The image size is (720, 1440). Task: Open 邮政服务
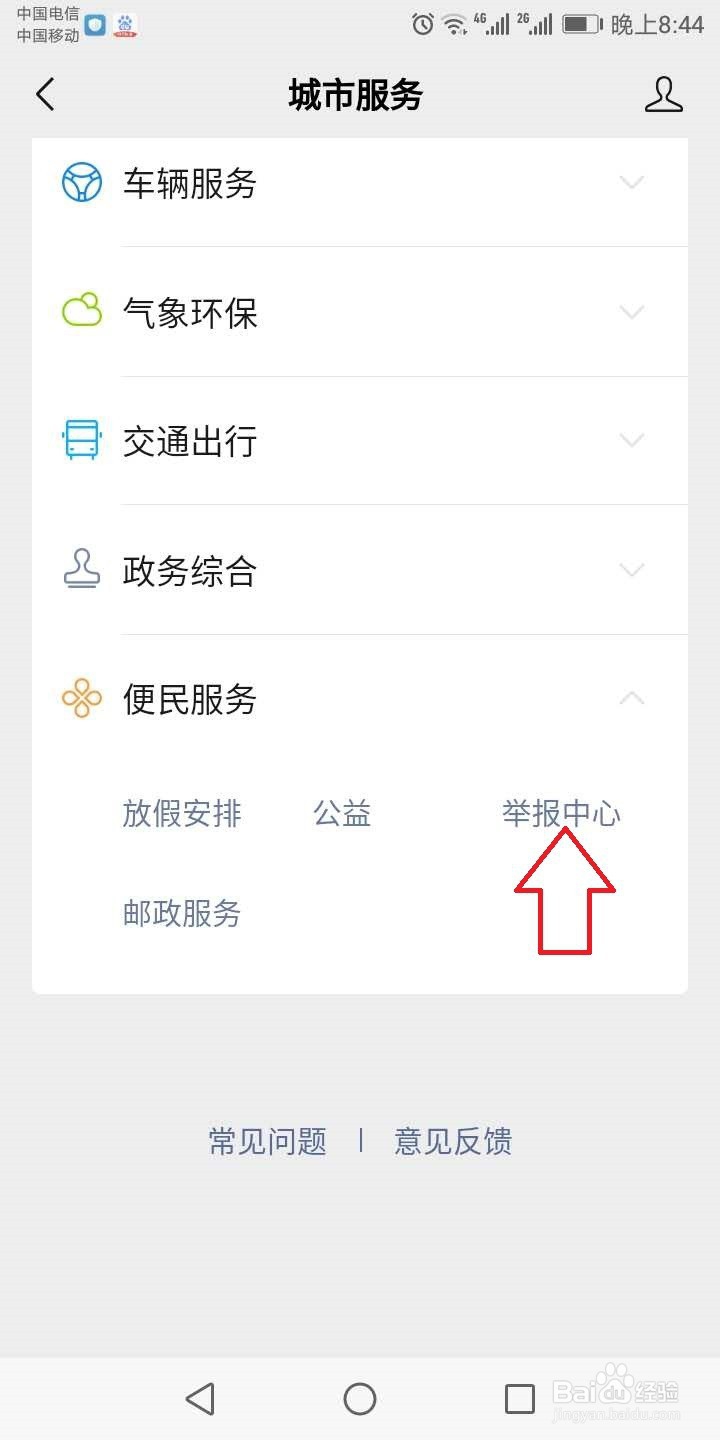point(181,913)
